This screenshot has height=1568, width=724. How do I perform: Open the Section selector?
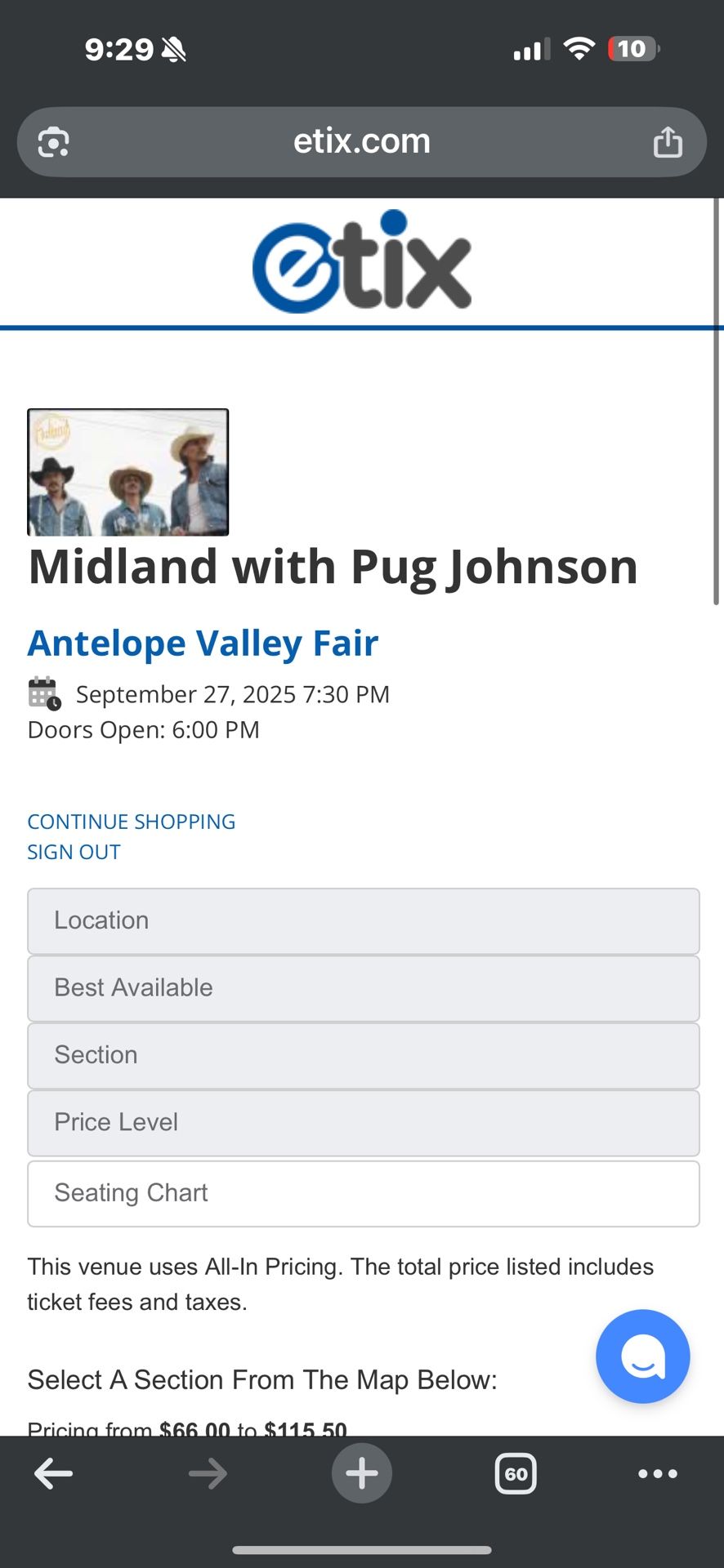(x=363, y=1055)
